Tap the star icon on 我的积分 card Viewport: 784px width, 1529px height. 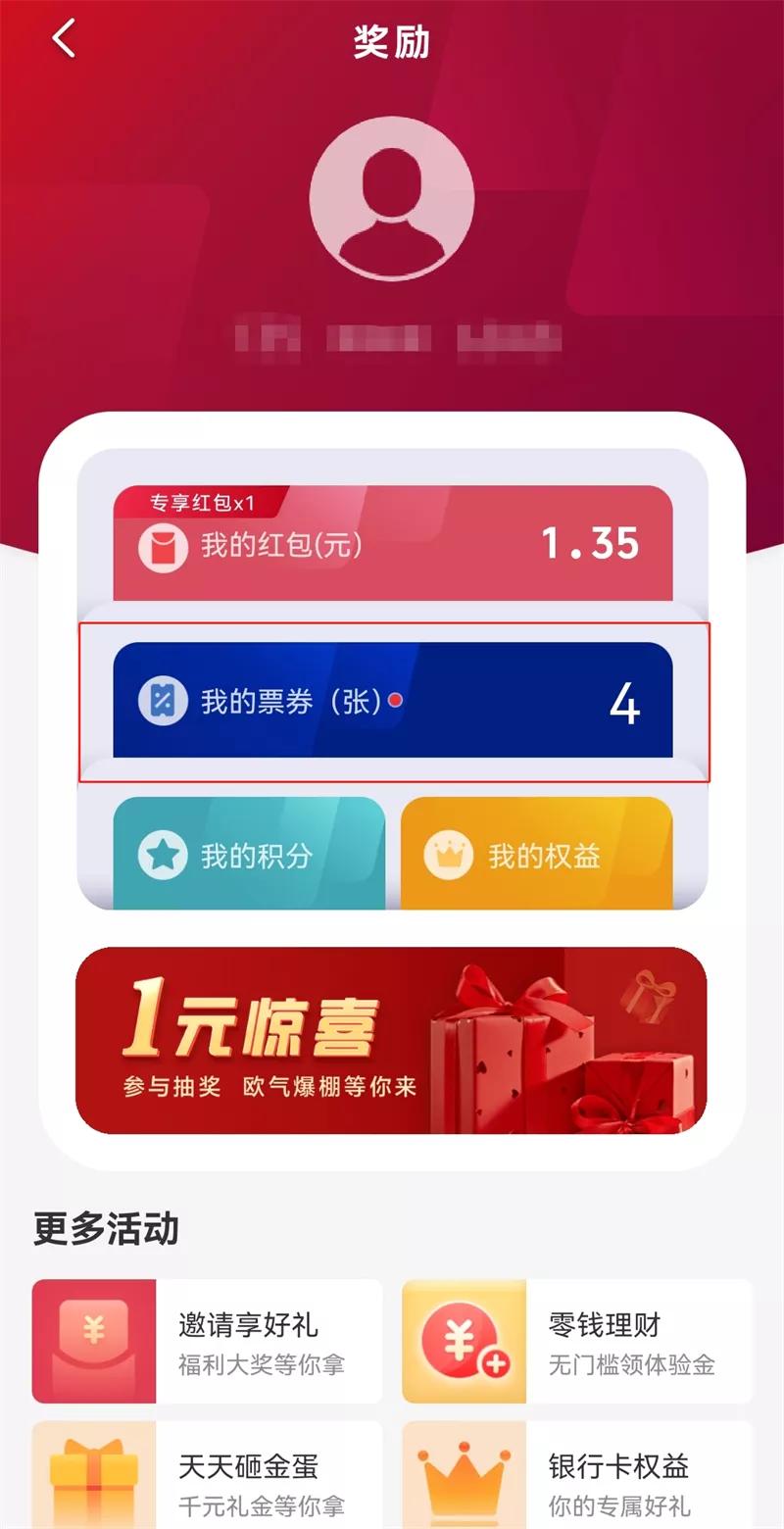click(x=164, y=853)
